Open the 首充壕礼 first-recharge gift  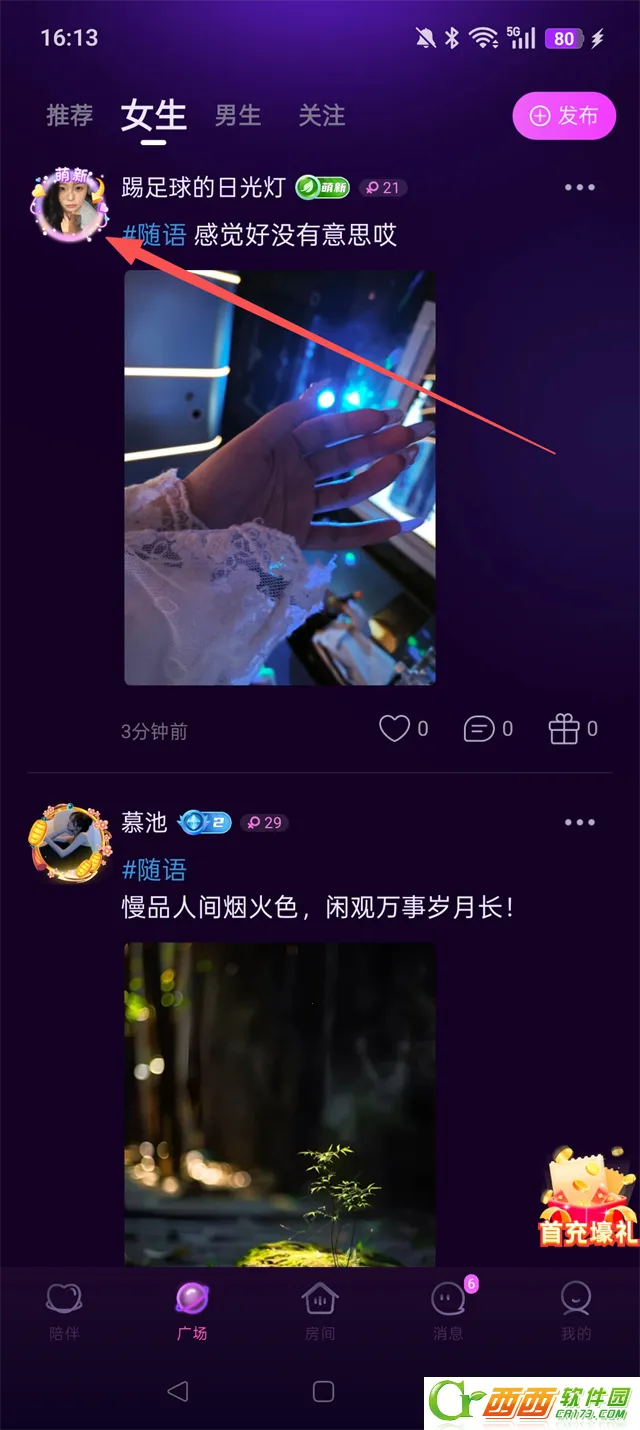coord(588,1200)
